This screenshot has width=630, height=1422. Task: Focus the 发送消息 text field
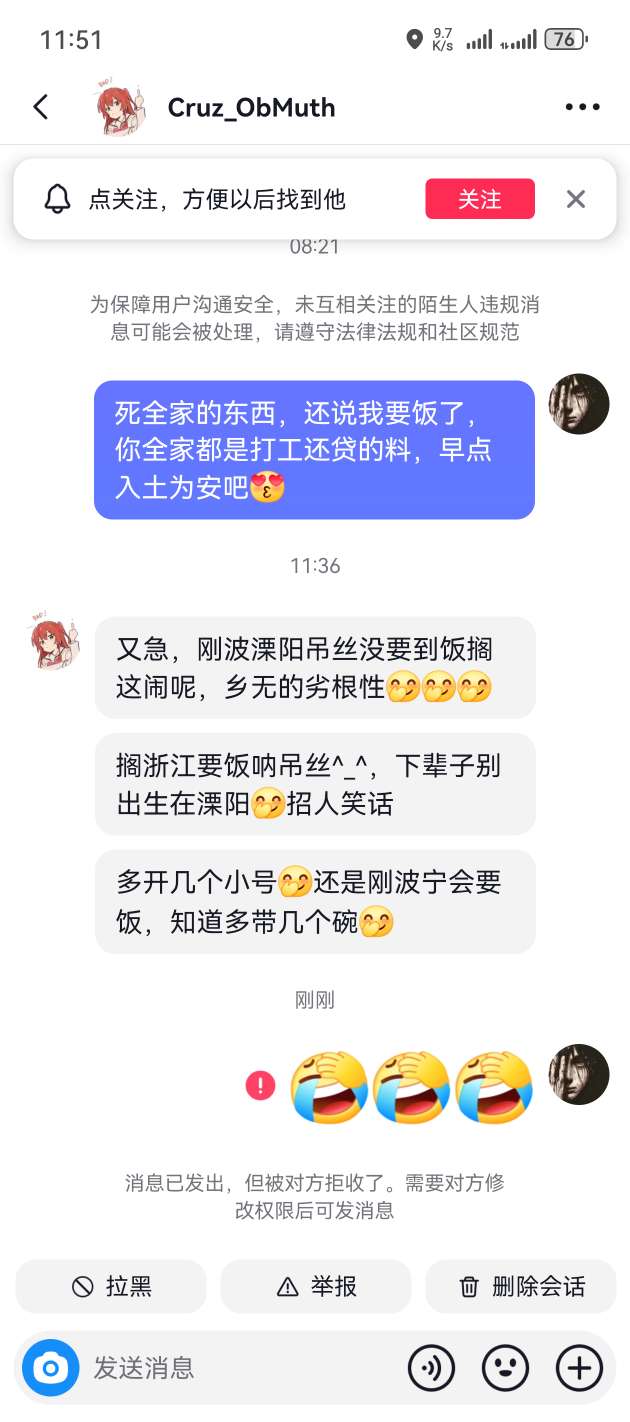click(240, 1367)
